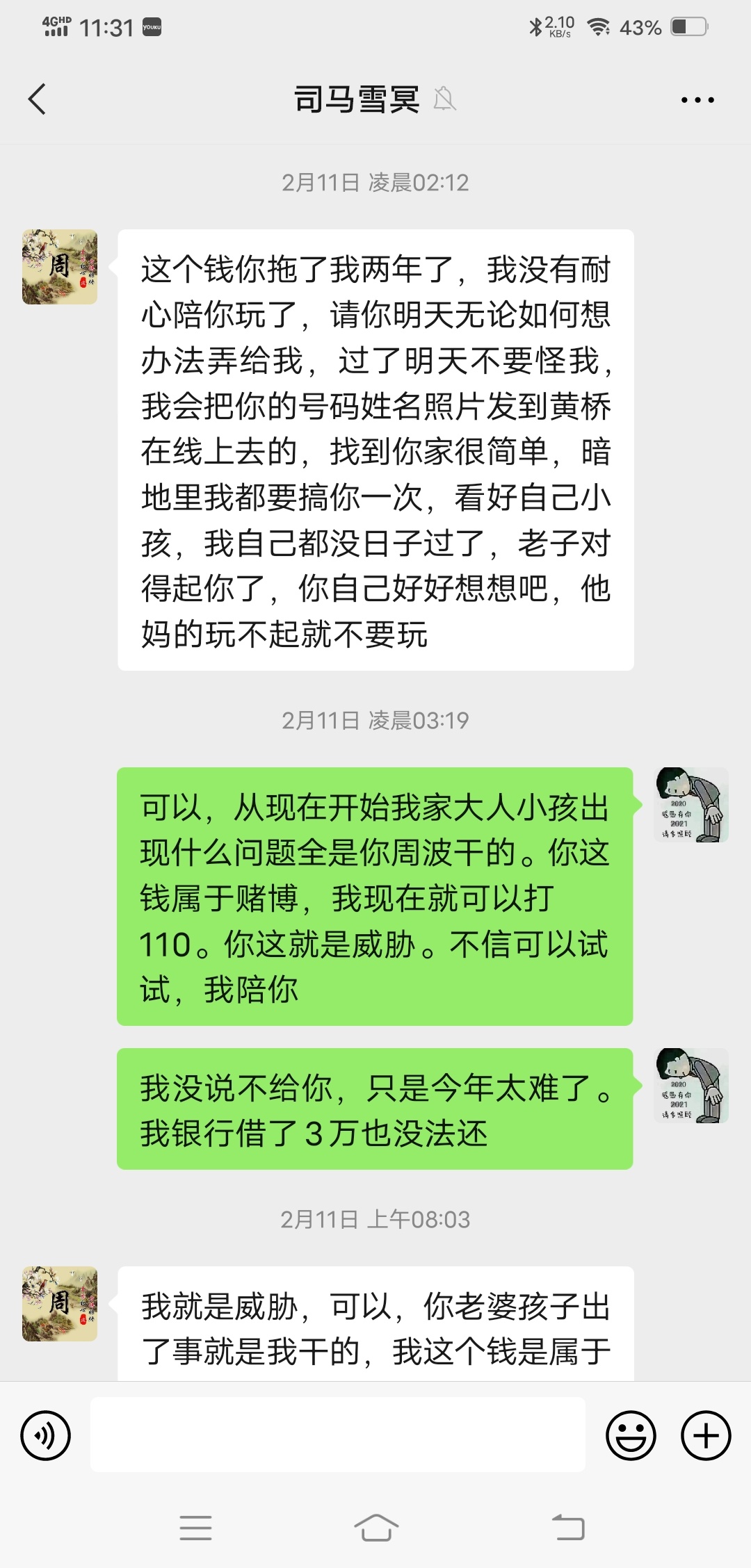Open the 周 avatar beside the 02:12 message
This screenshot has width=751, height=1568.
point(60,267)
